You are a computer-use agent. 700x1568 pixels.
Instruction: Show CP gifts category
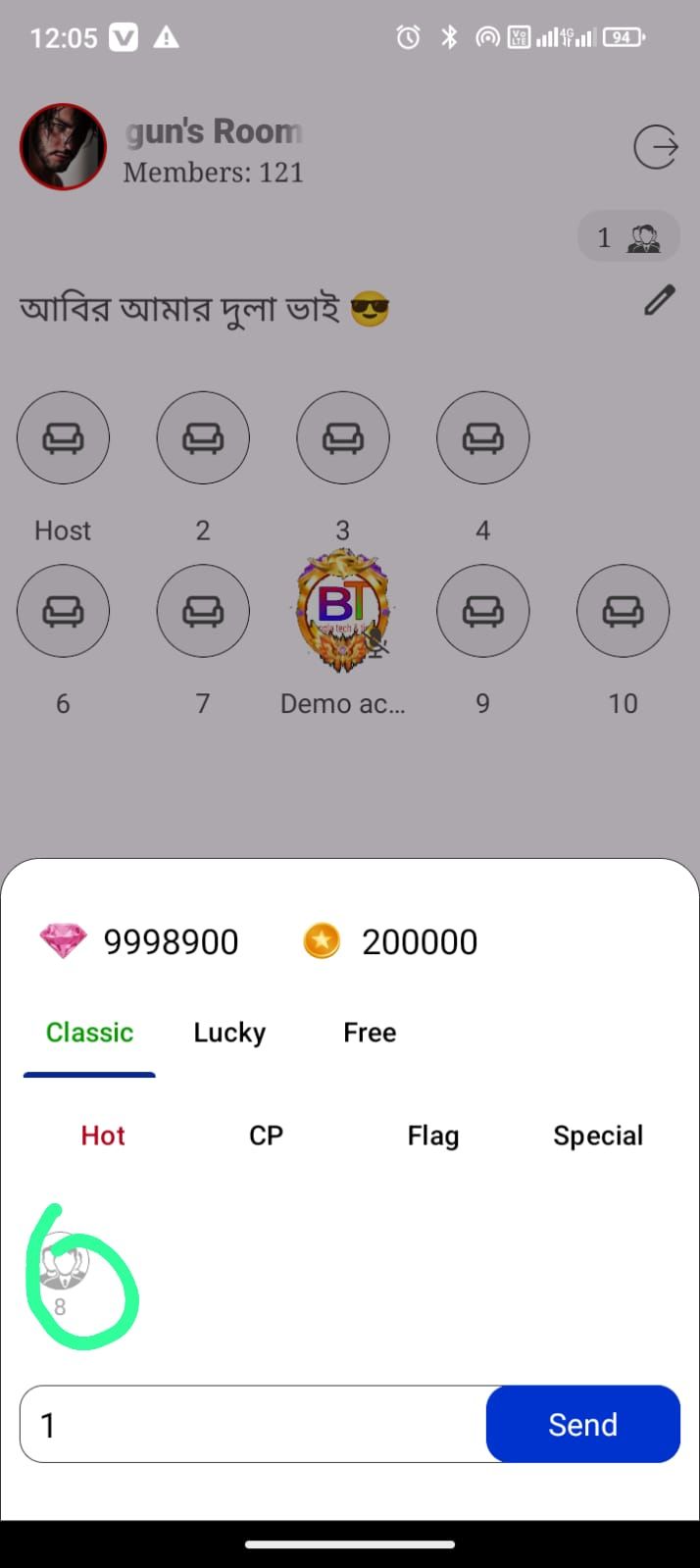click(x=266, y=1136)
